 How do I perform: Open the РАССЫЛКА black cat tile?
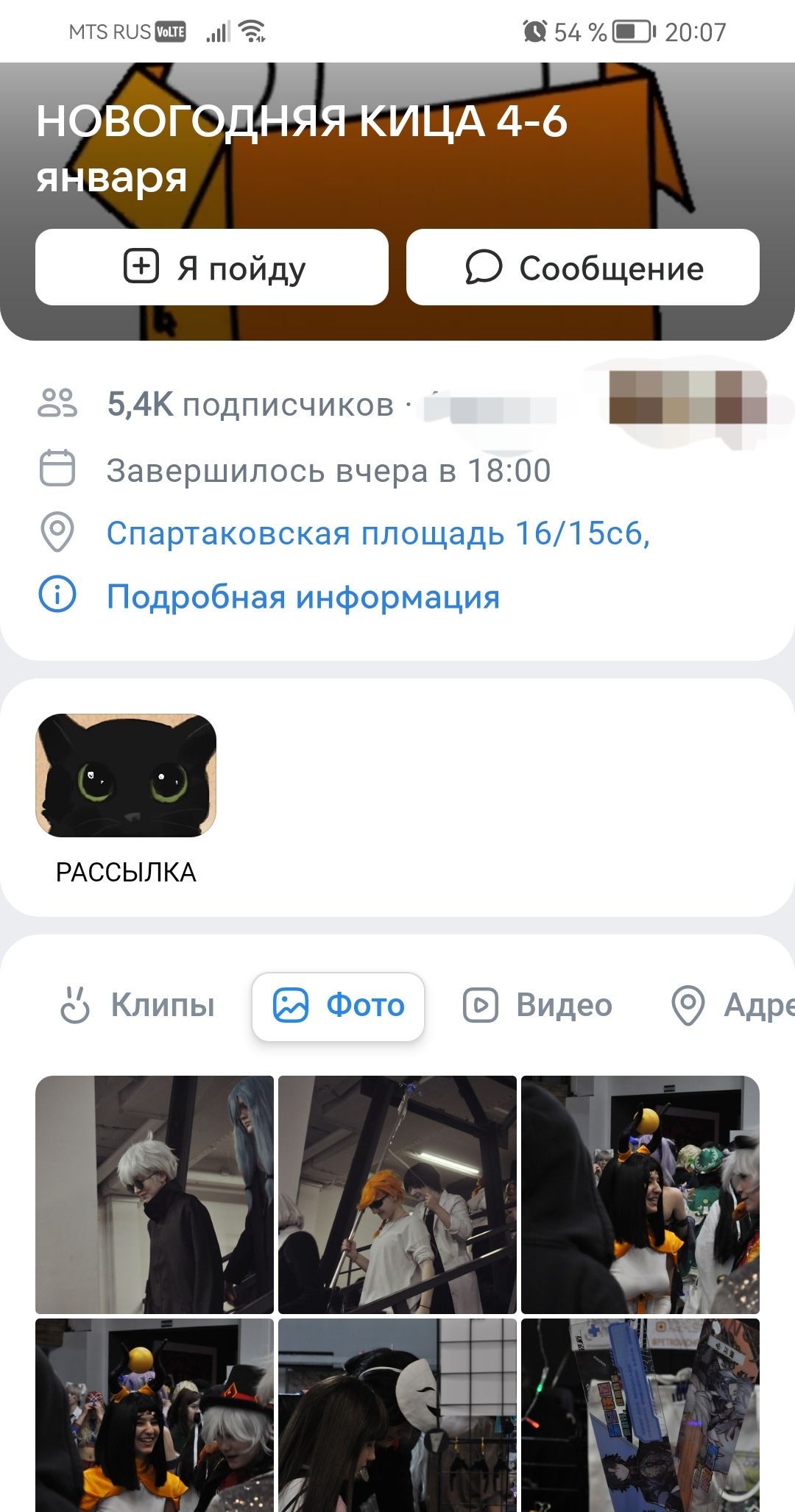pyautogui.click(x=126, y=776)
